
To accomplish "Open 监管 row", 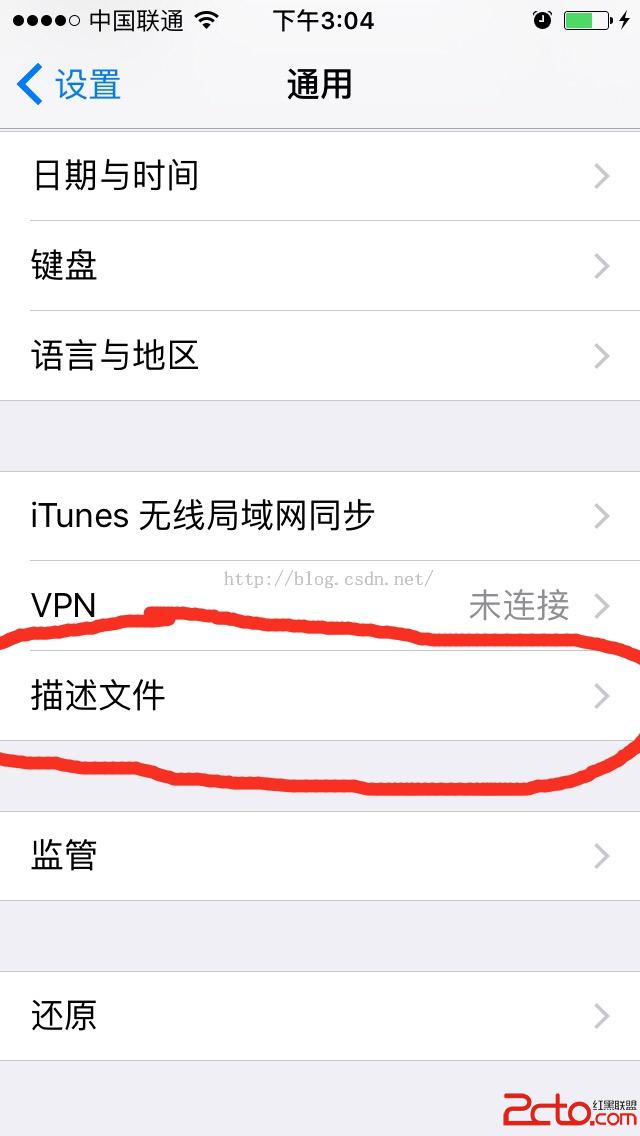I will tap(320, 856).
